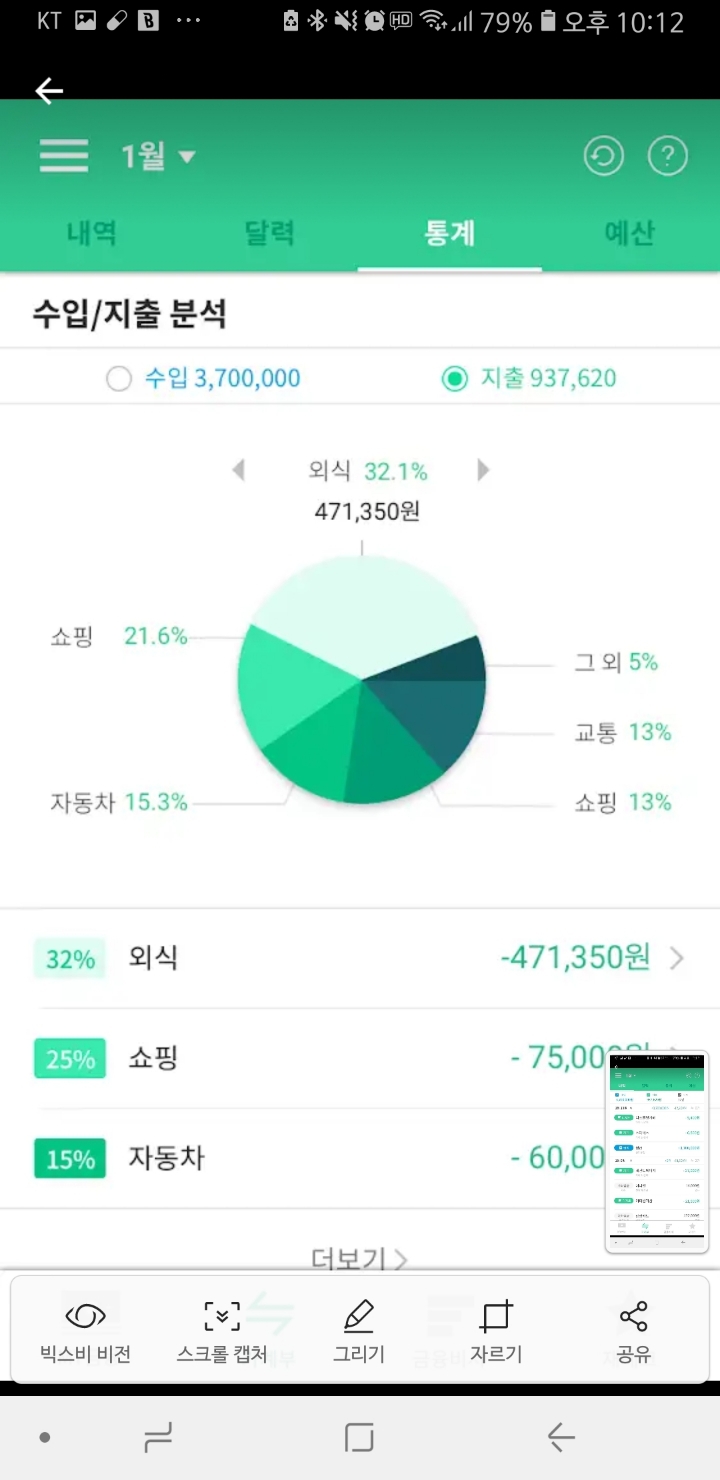Switch to the 예산 tab
The height and width of the screenshot is (1480, 720).
629,233
